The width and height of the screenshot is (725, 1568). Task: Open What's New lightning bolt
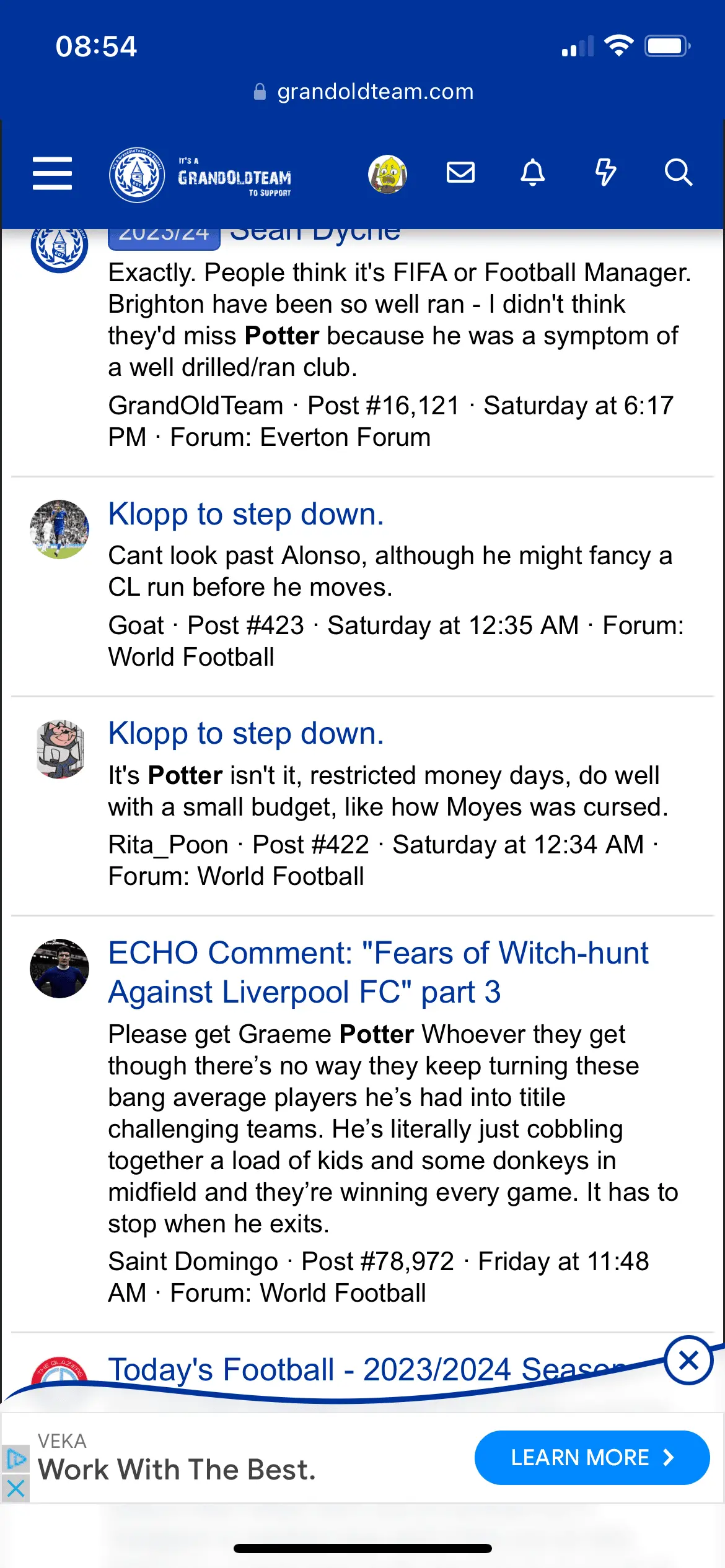pyautogui.click(x=605, y=172)
